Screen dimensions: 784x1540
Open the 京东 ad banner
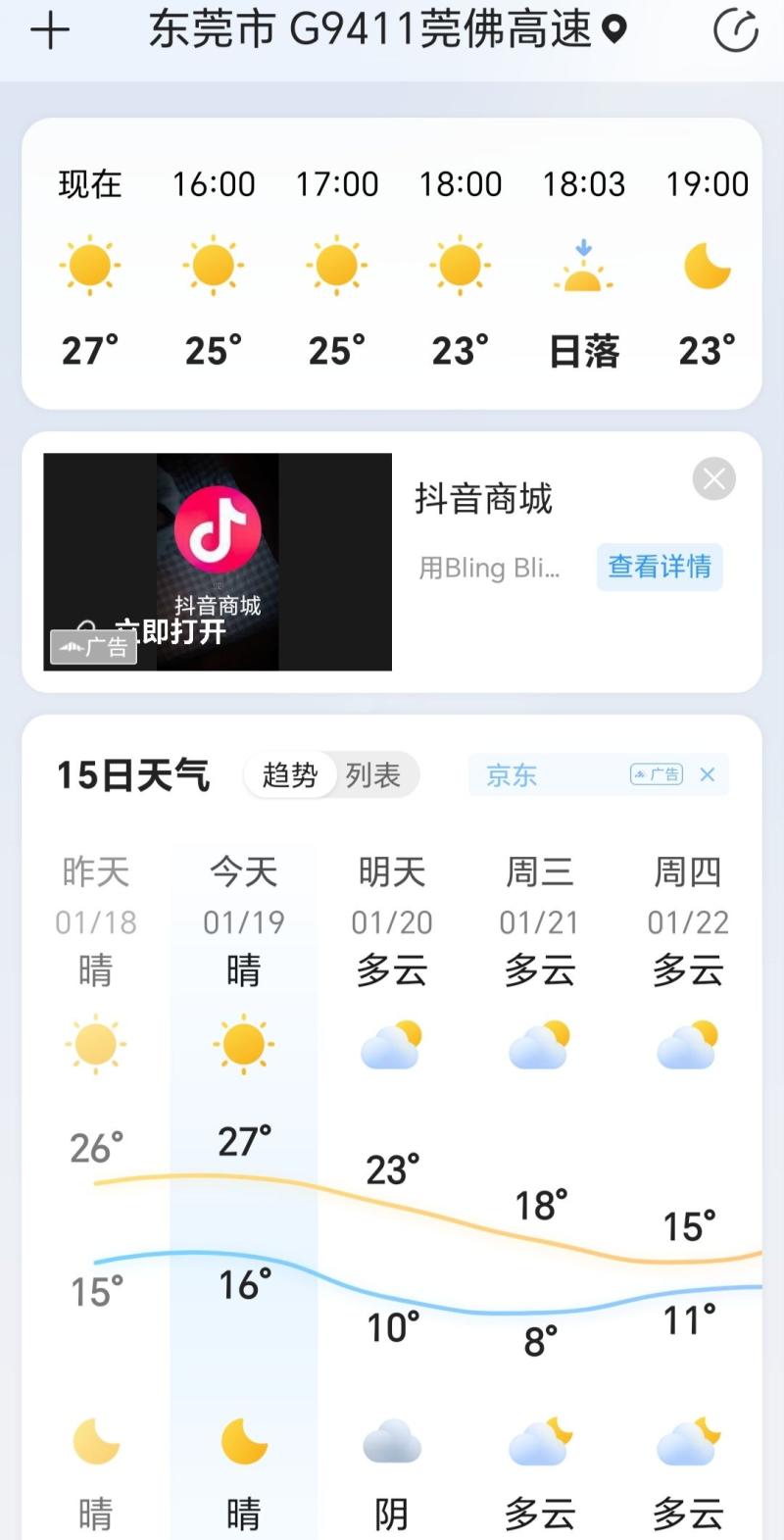549,775
